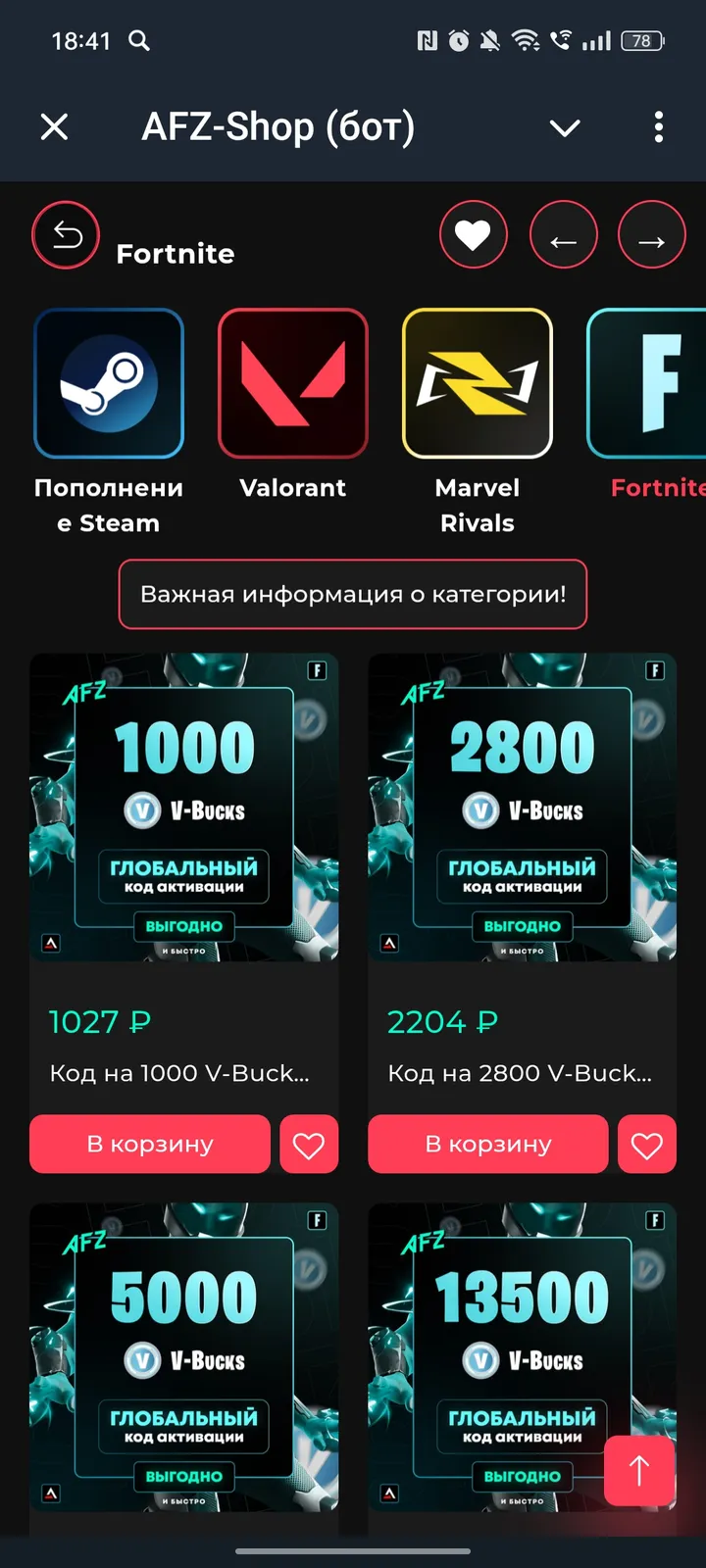
Task: Navigate forward with the right arrow circle
Action: click(x=651, y=235)
